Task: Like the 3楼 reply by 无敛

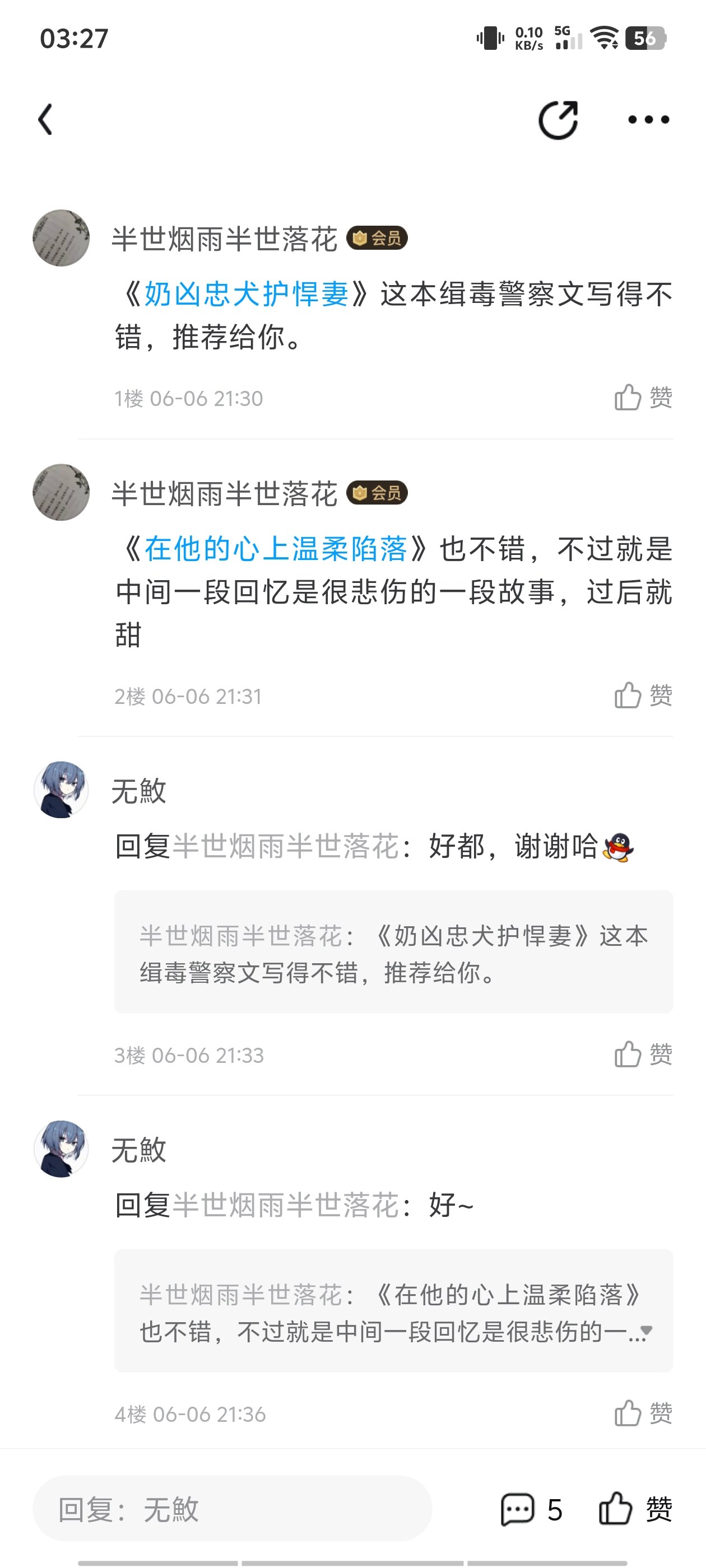Action: coord(643,1054)
